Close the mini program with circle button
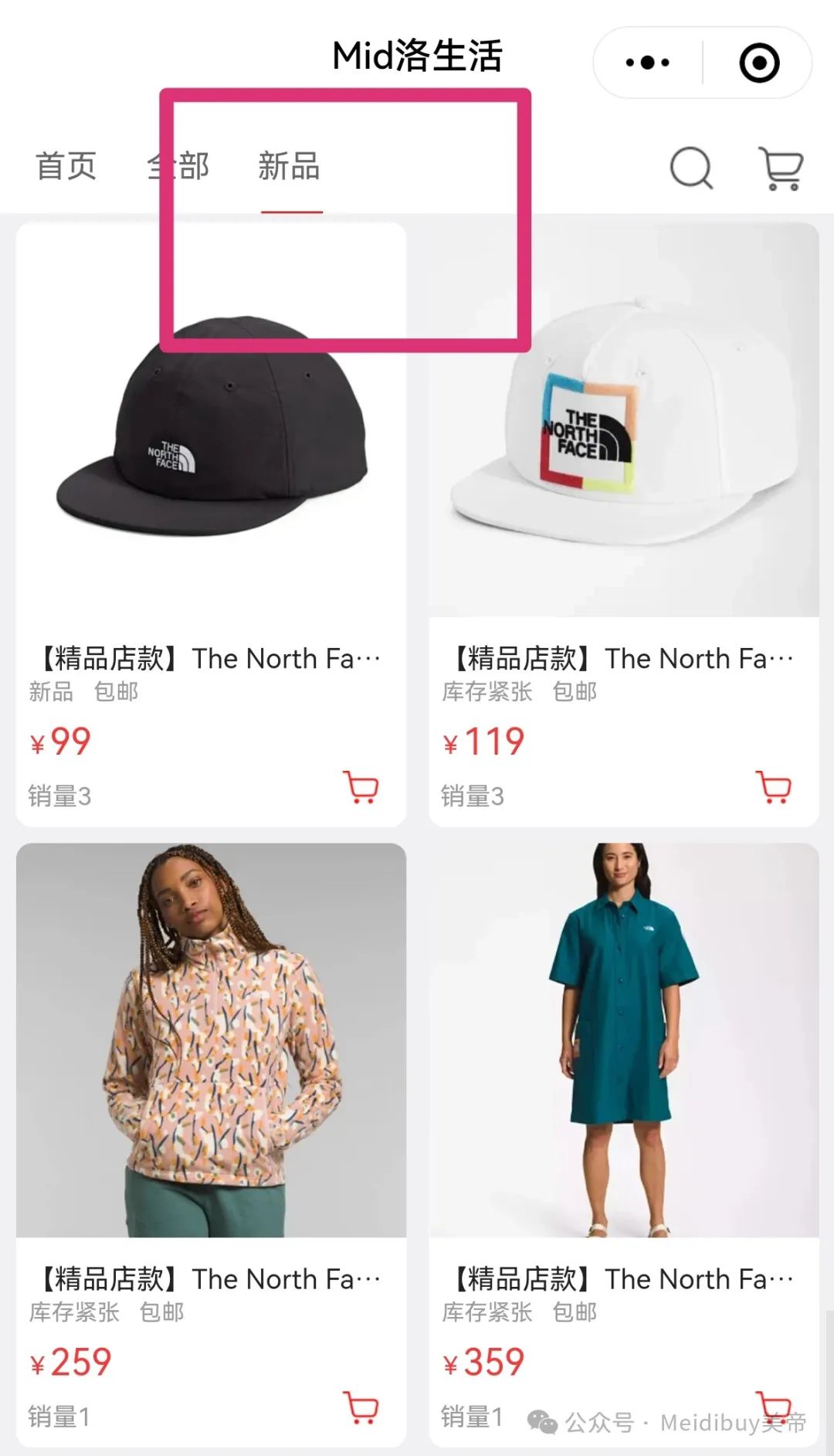 [759, 63]
